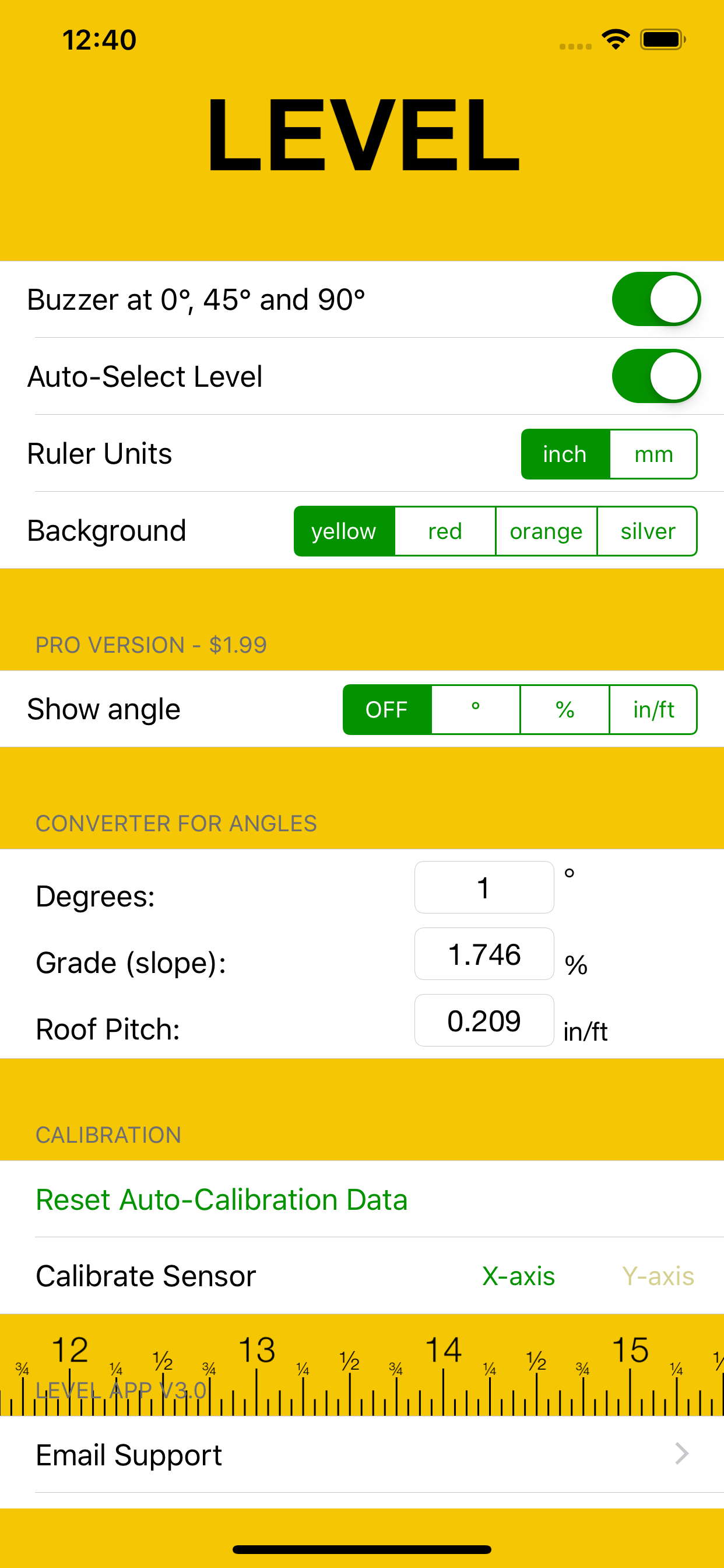Reset Auto-Calibration Data
Viewport: 724px width, 1568px height.
(x=222, y=1199)
